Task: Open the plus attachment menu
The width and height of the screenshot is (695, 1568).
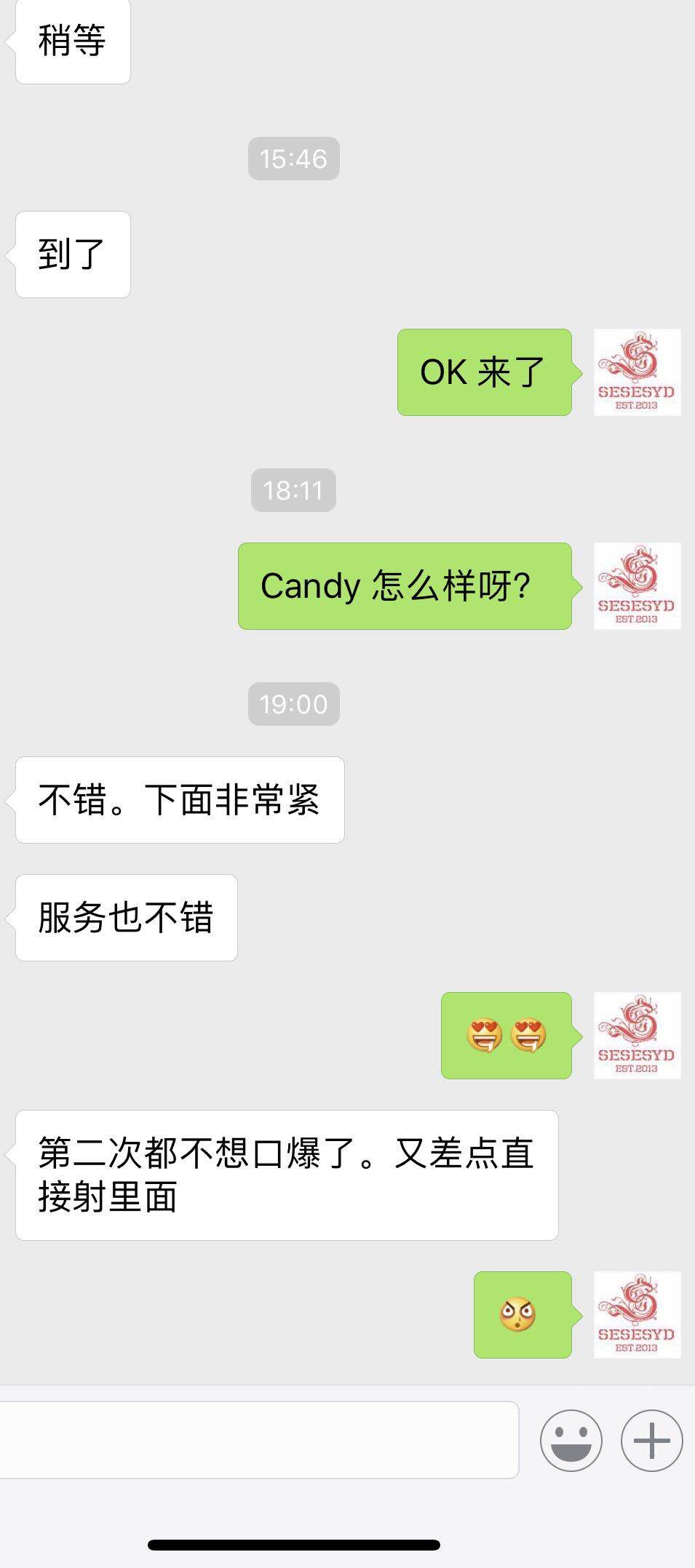Action: 651,1440
